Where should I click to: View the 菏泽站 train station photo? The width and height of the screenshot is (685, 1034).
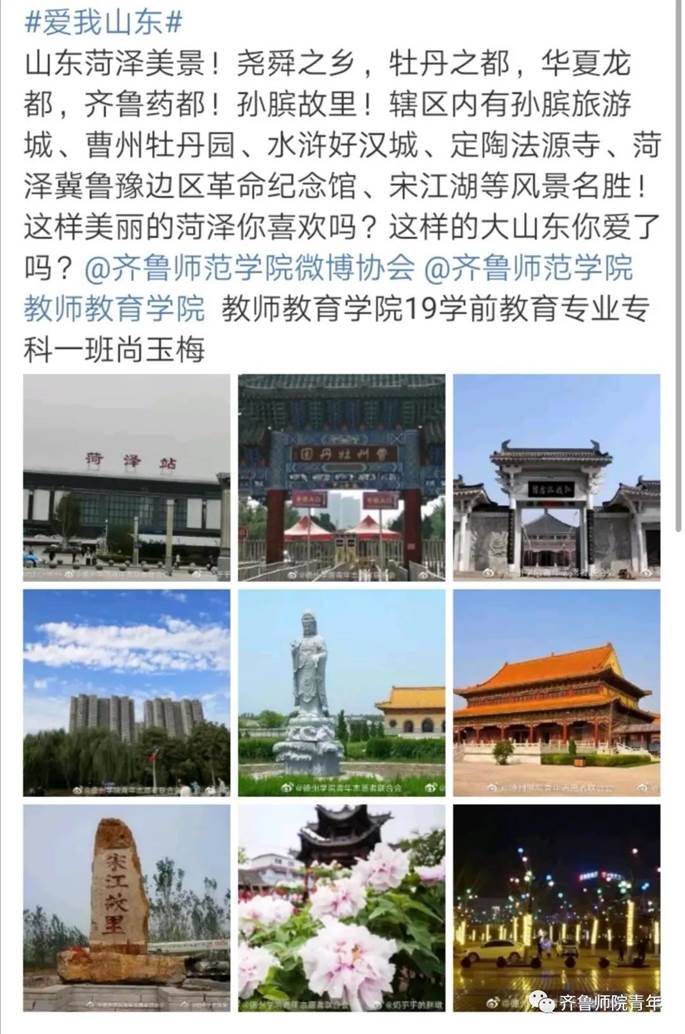tap(127, 478)
